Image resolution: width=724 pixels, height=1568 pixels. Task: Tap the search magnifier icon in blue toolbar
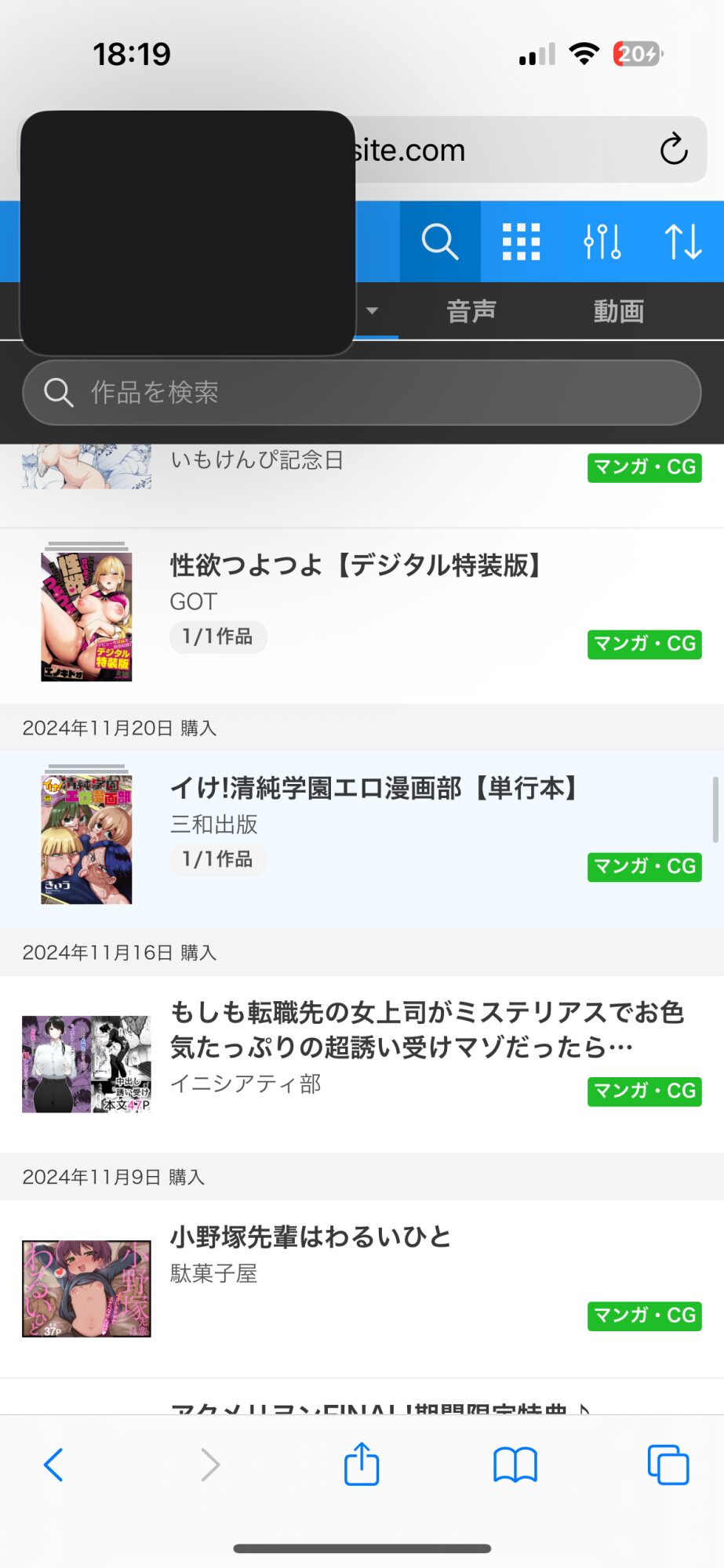tap(440, 241)
